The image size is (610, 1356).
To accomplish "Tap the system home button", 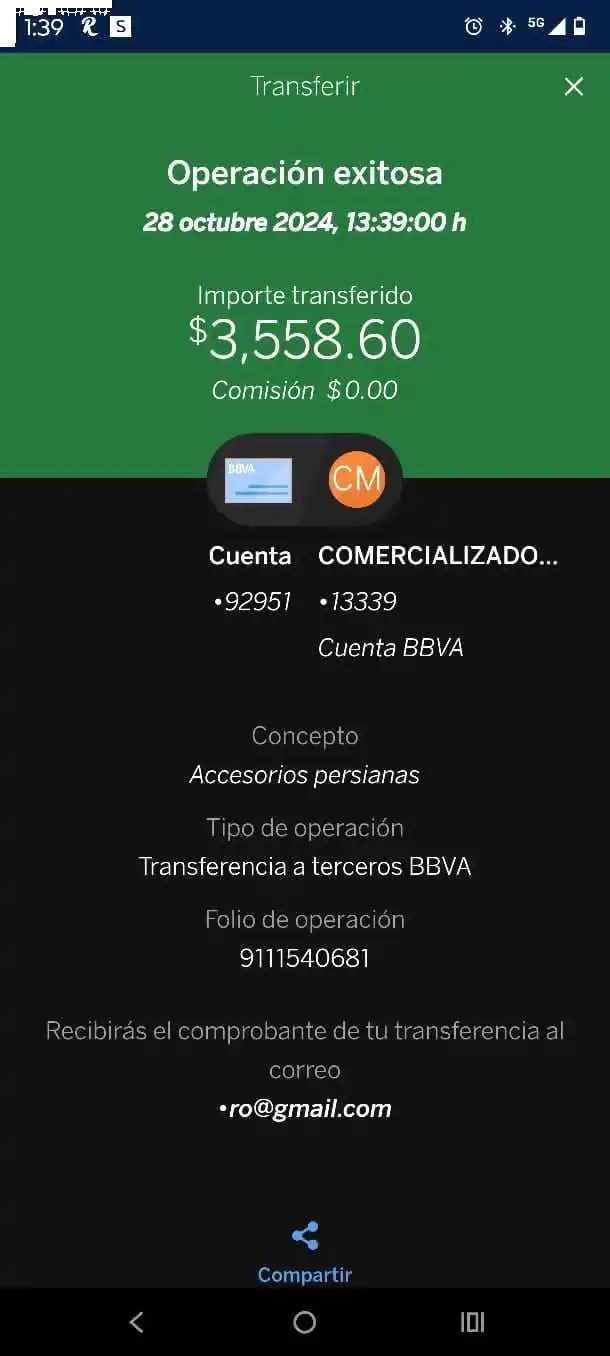I will (305, 1322).
